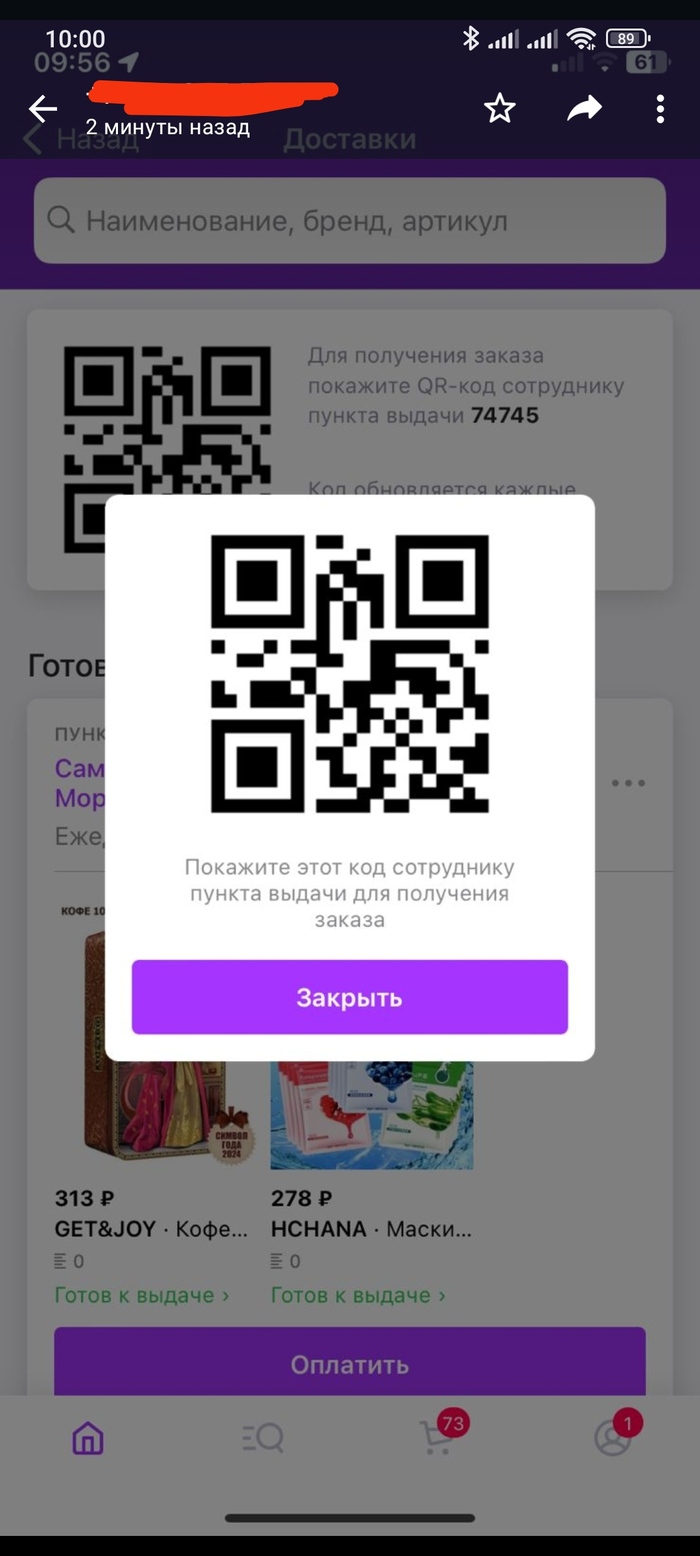The width and height of the screenshot is (700, 1556).
Task: Open the three-dot overflow menu
Action: pos(660,109)
